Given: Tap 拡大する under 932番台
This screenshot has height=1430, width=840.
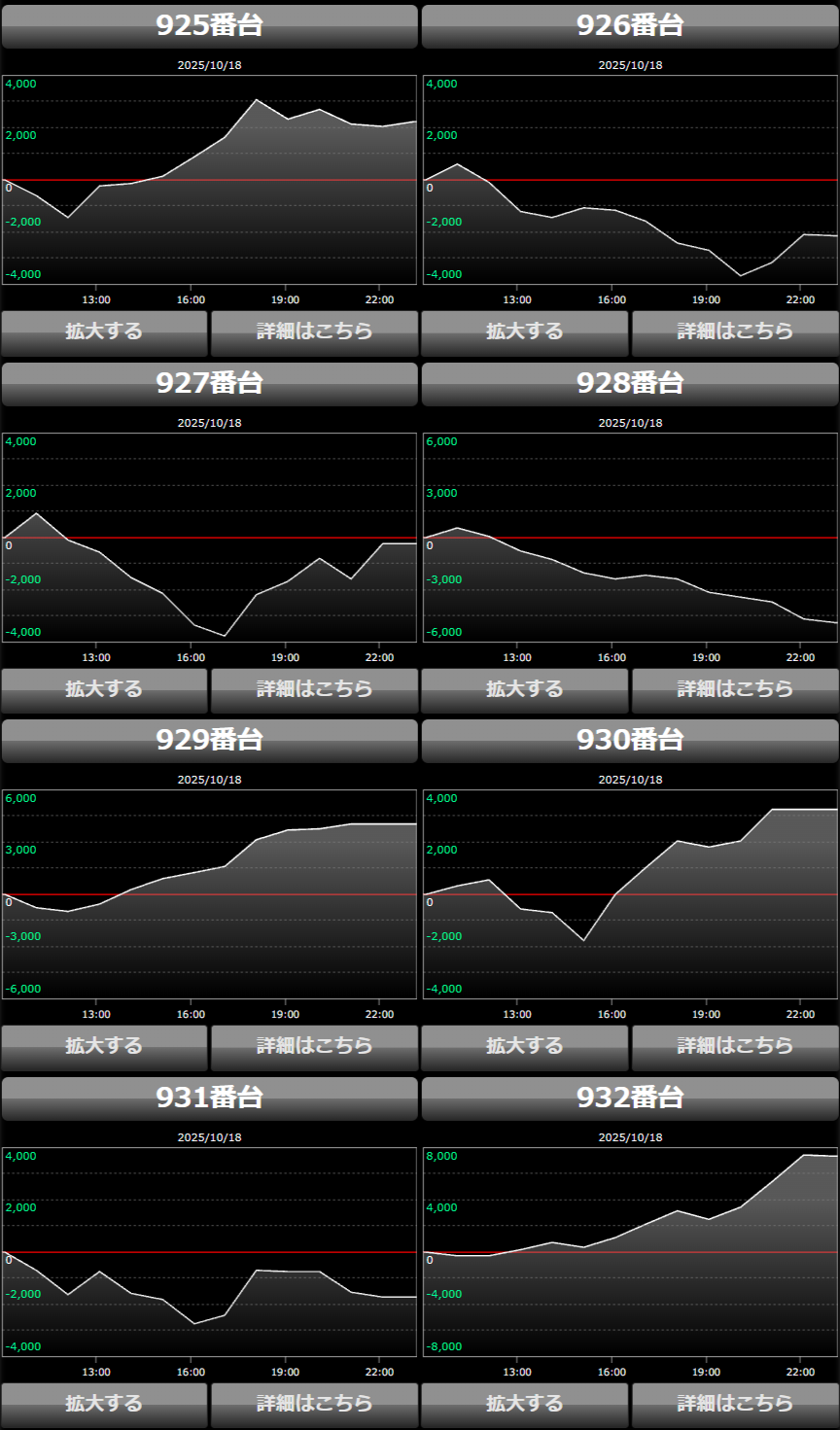Looking at the screenshot, I should pyautogui.click(x=525, y=1405).
